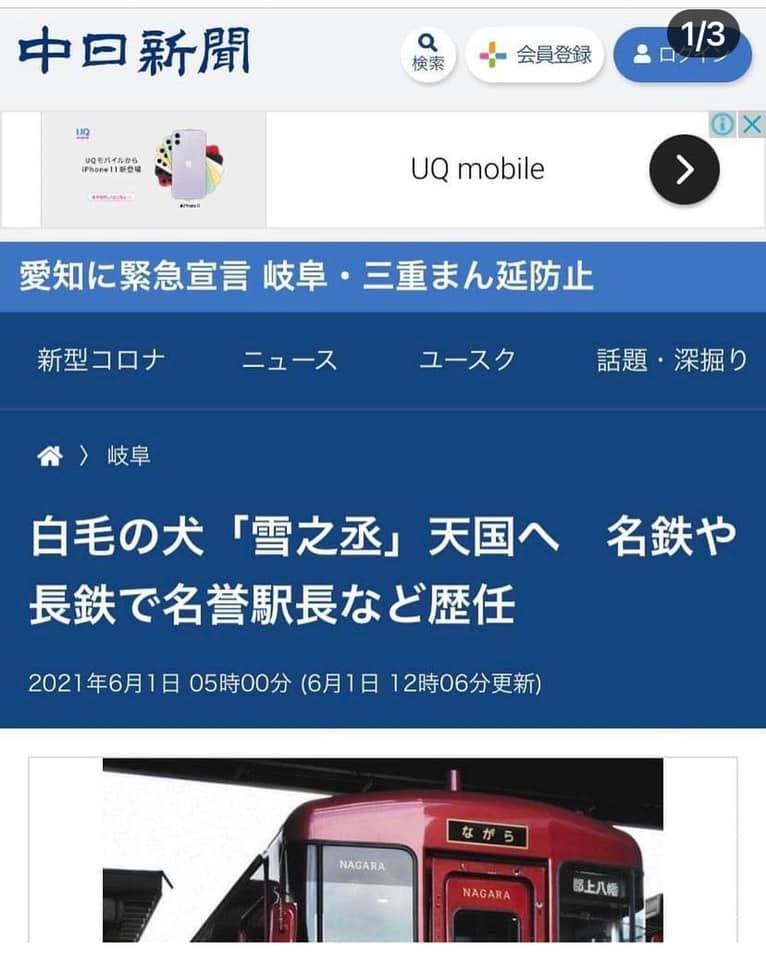Open the ad info icon

point(723,124)
